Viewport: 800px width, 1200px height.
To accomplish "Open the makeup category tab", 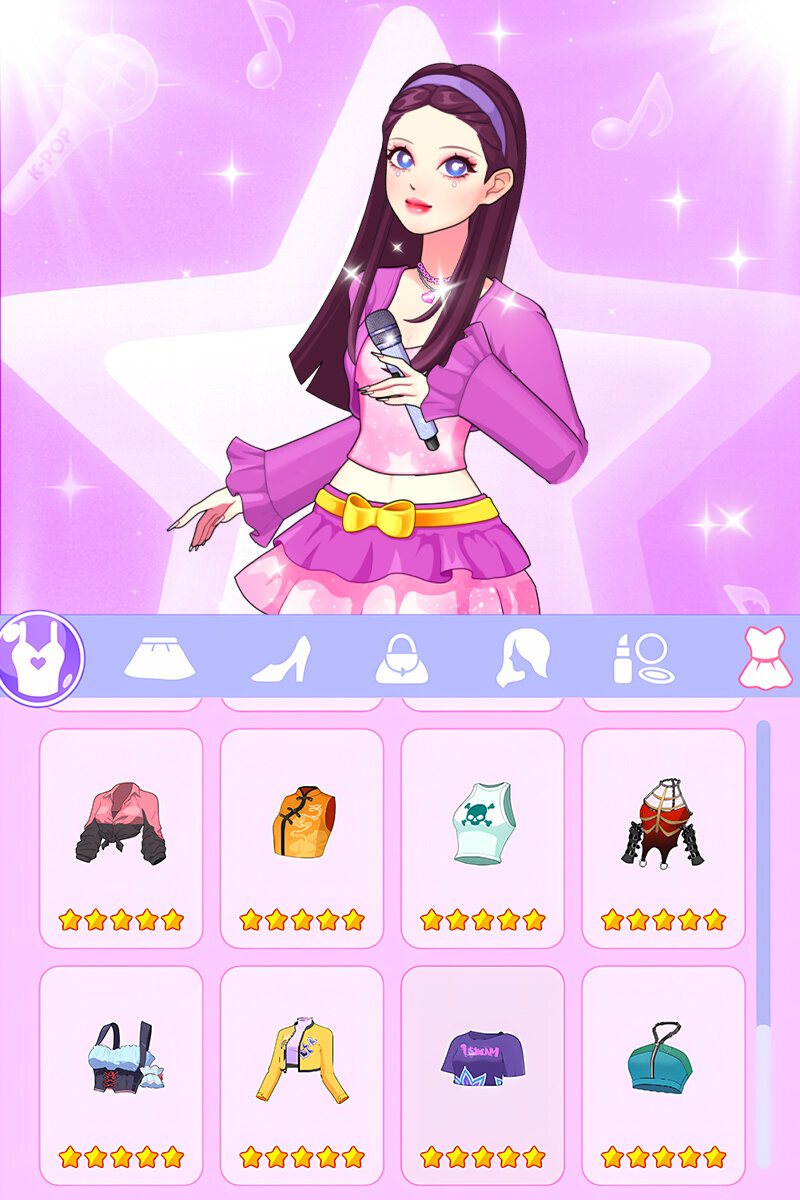I will point(642,659).
